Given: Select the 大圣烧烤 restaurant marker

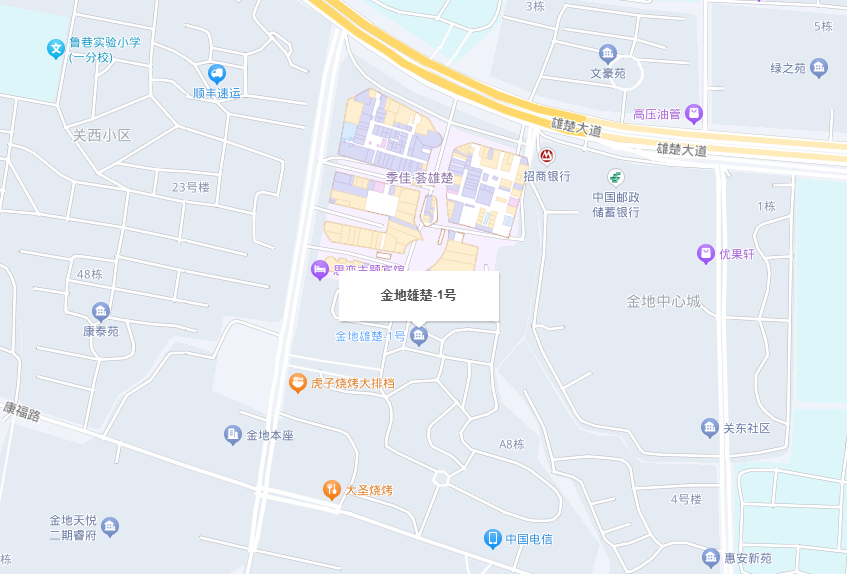Looking at the screenshot, I should pos(332,489).
